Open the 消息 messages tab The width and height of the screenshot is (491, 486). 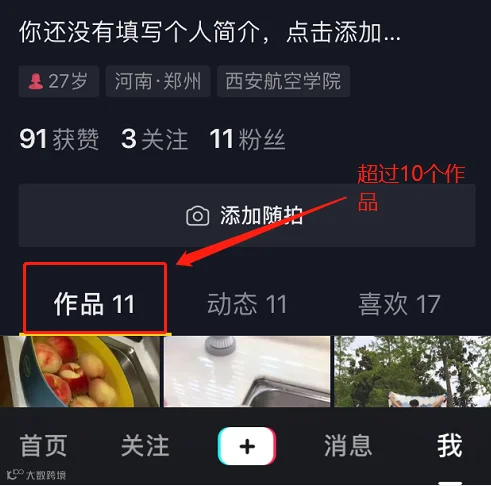pyautogui.click(x=348, y=446)
